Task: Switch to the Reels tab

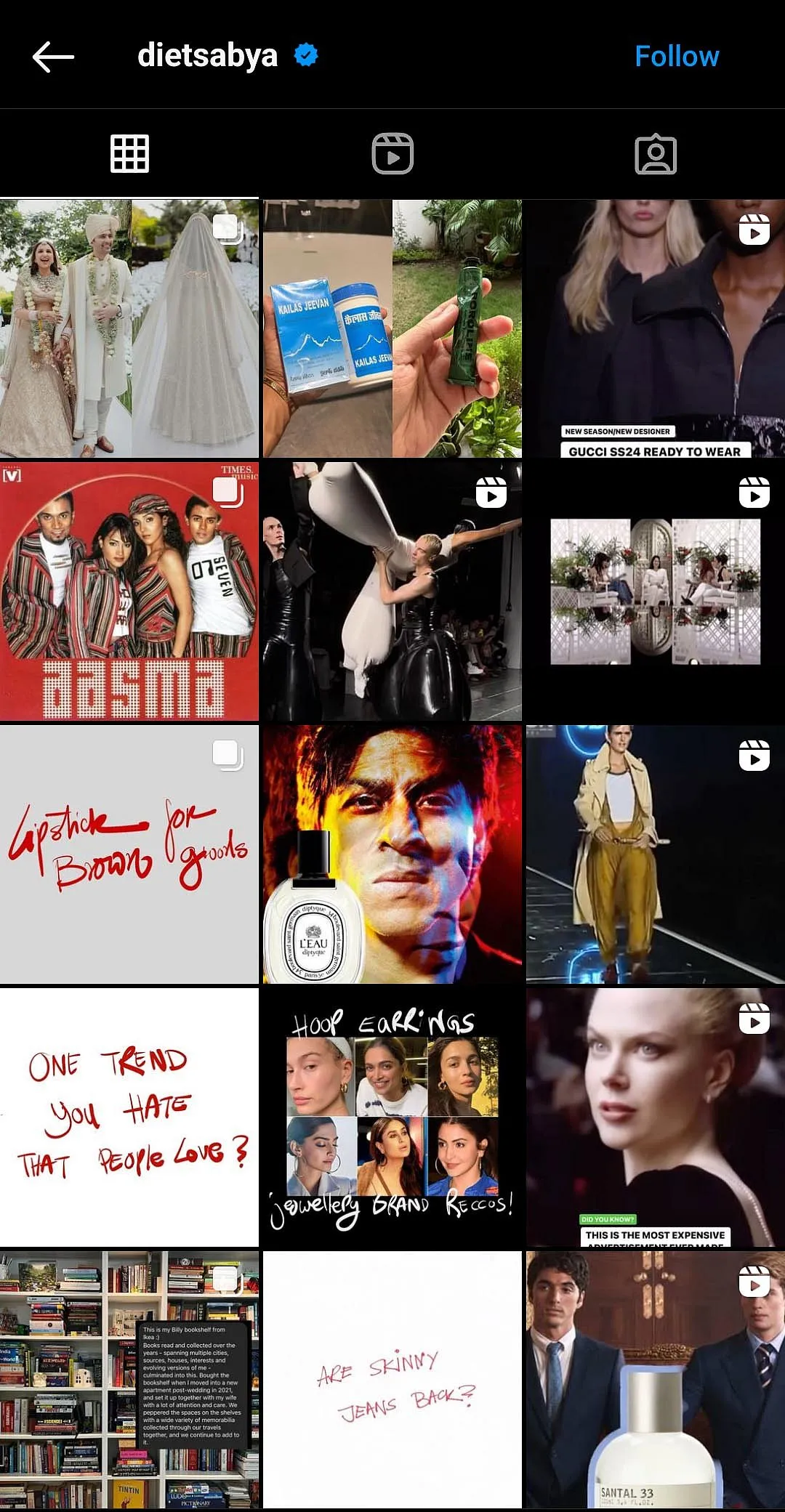Action: 392,153
